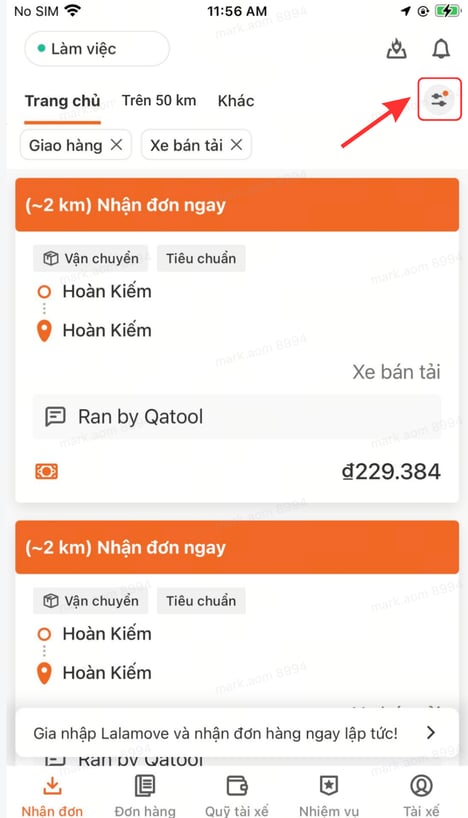Viewport: 468px width, 818px height.
Task: Remove the Giao hàng filter chip
Action: click(x=117, y=145)
